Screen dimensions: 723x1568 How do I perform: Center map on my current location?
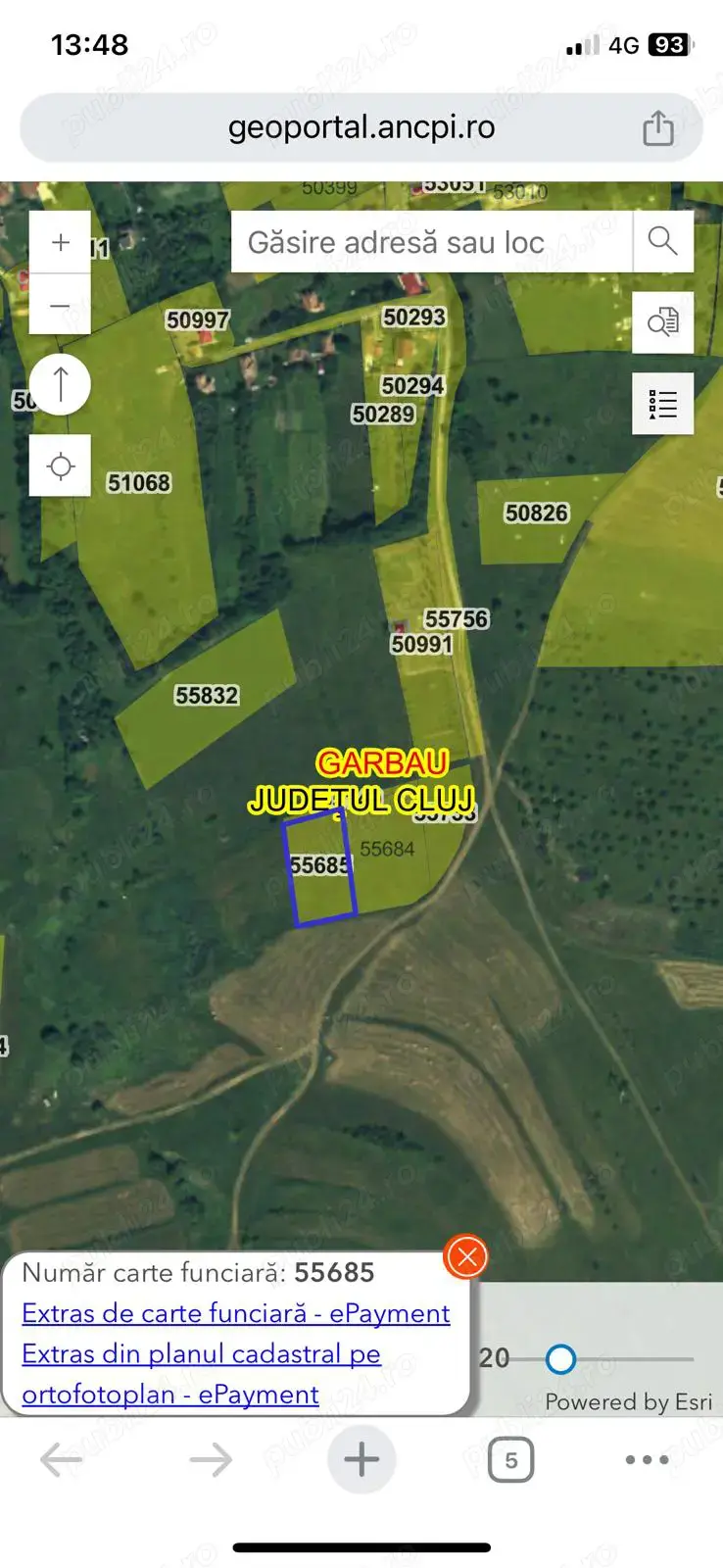tap(61, 465)
